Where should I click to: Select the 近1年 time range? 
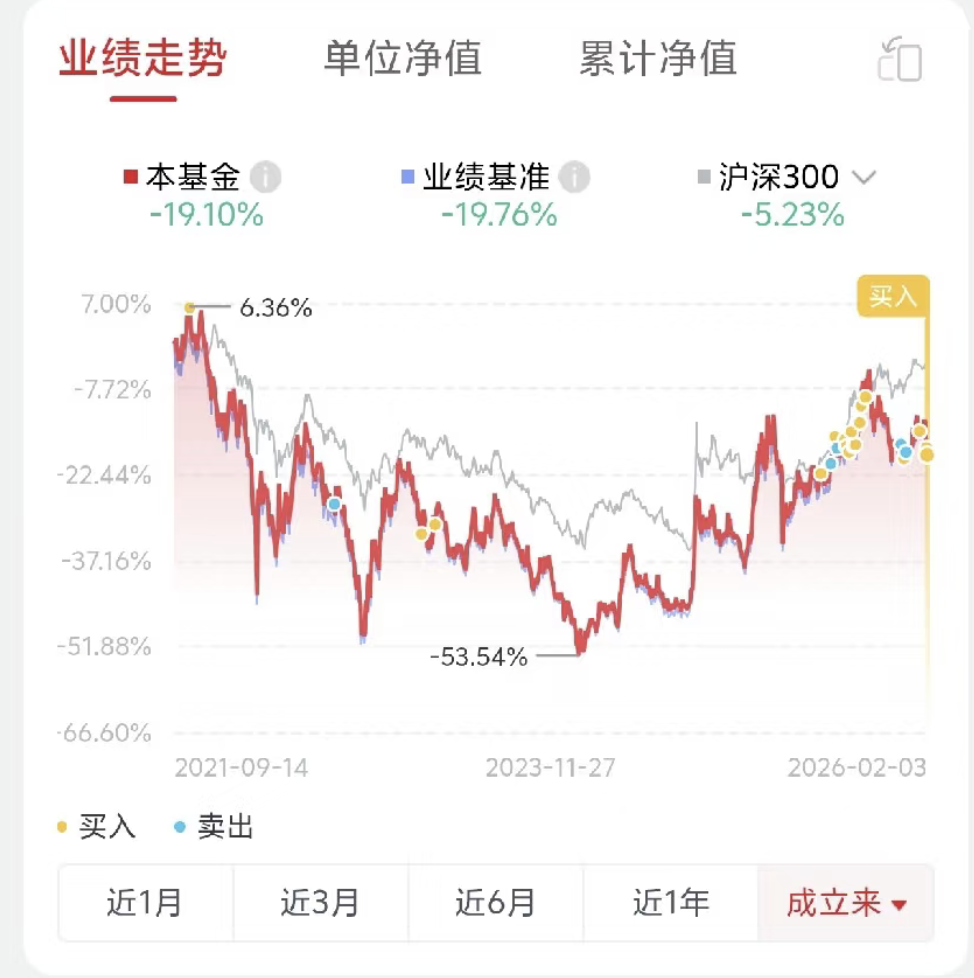(670, 903)
